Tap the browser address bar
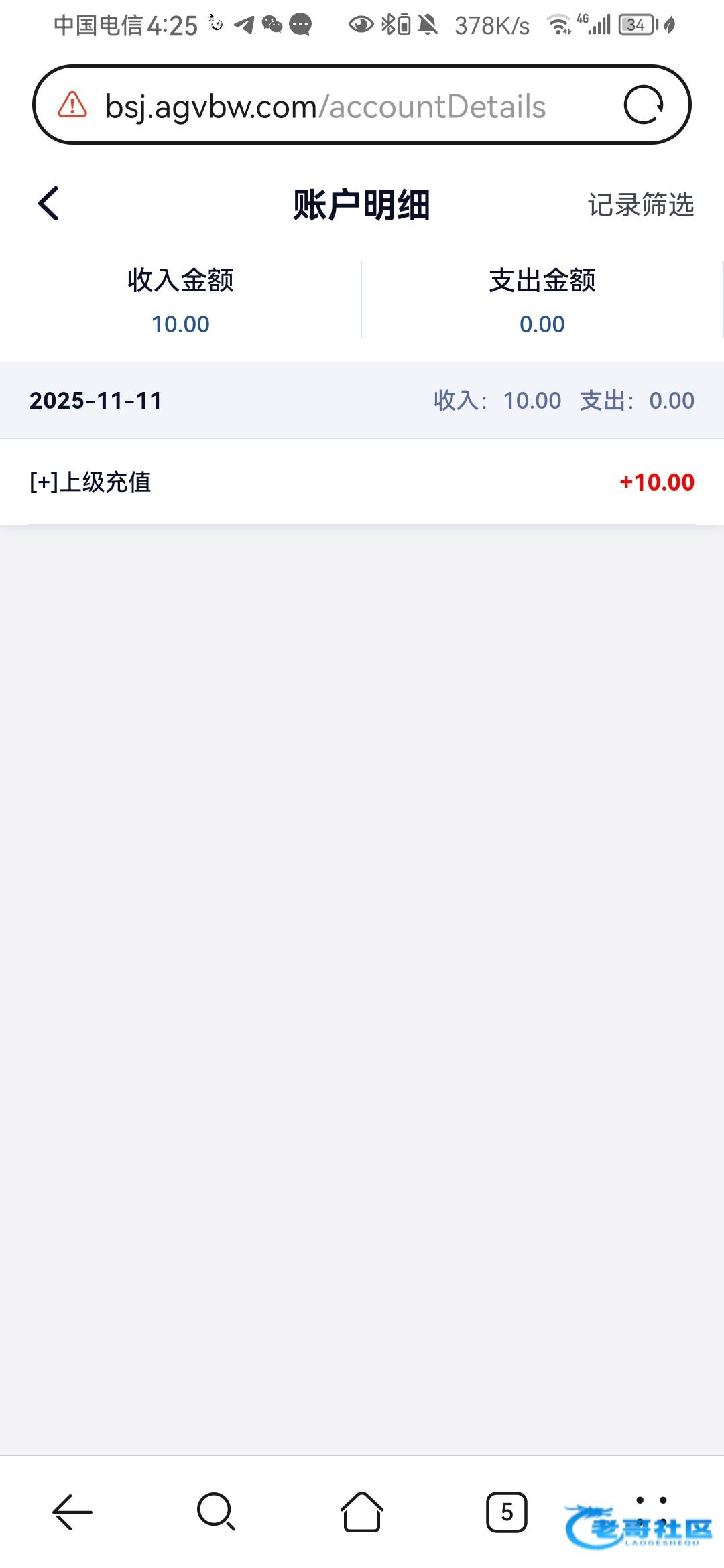Image resolution: width=724 pixels, height=1568 pixels. click(x=326, y=107)
